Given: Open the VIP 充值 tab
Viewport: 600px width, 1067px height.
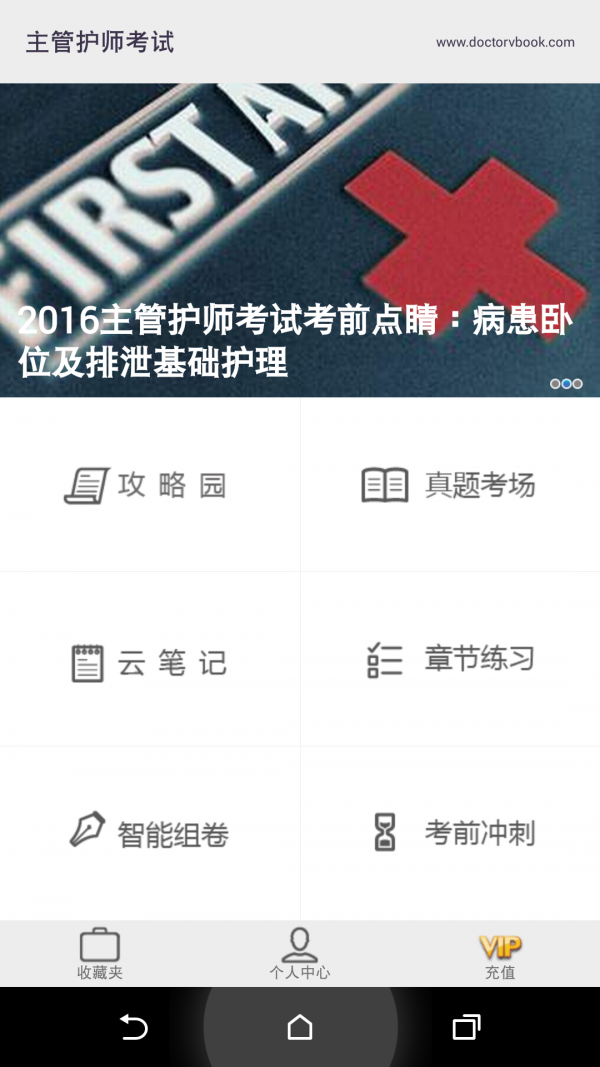Looking at the screenshot, I should point(500,954).
